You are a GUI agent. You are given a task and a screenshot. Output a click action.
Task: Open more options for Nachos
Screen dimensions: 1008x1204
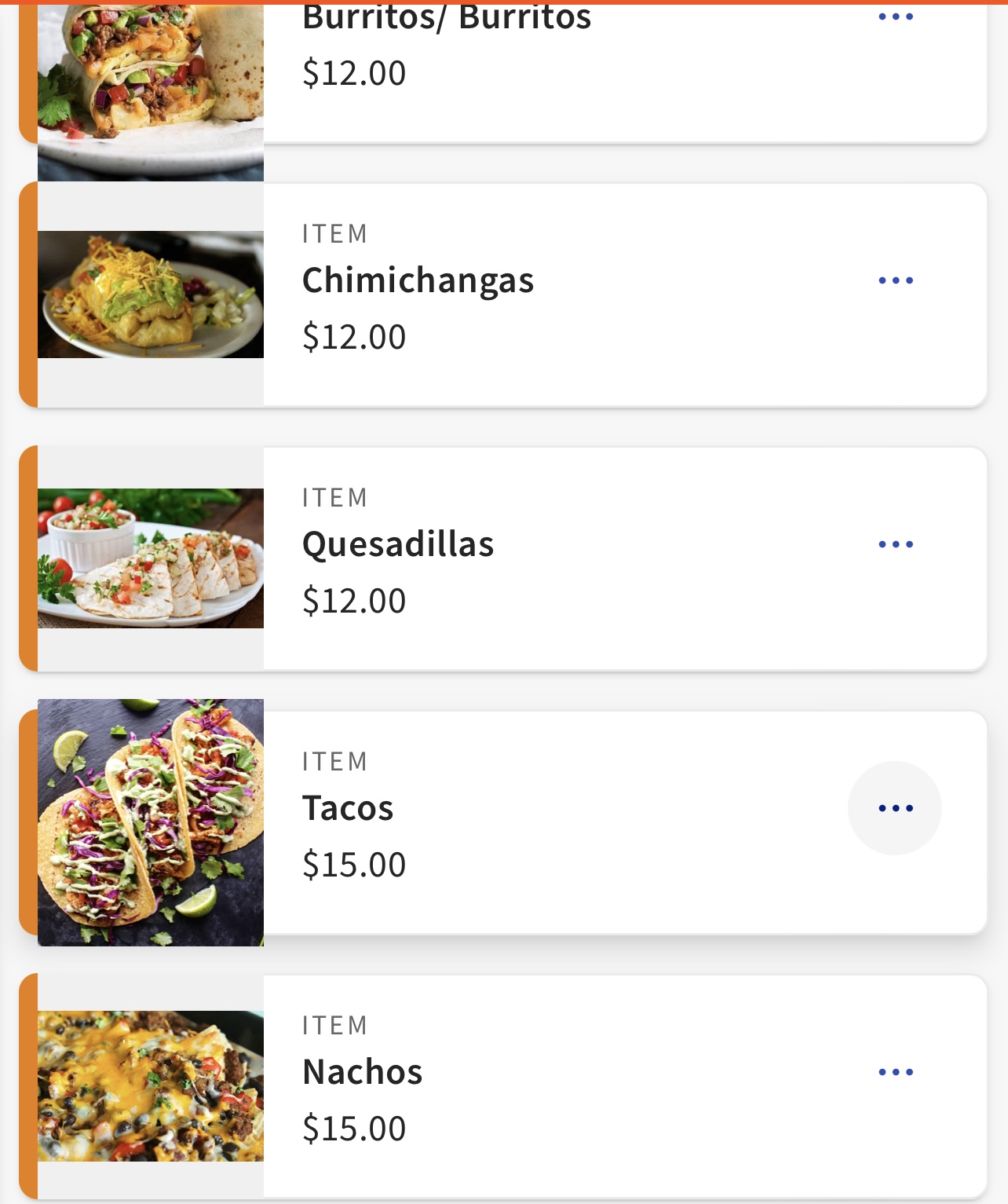(x=895, y=1072)
